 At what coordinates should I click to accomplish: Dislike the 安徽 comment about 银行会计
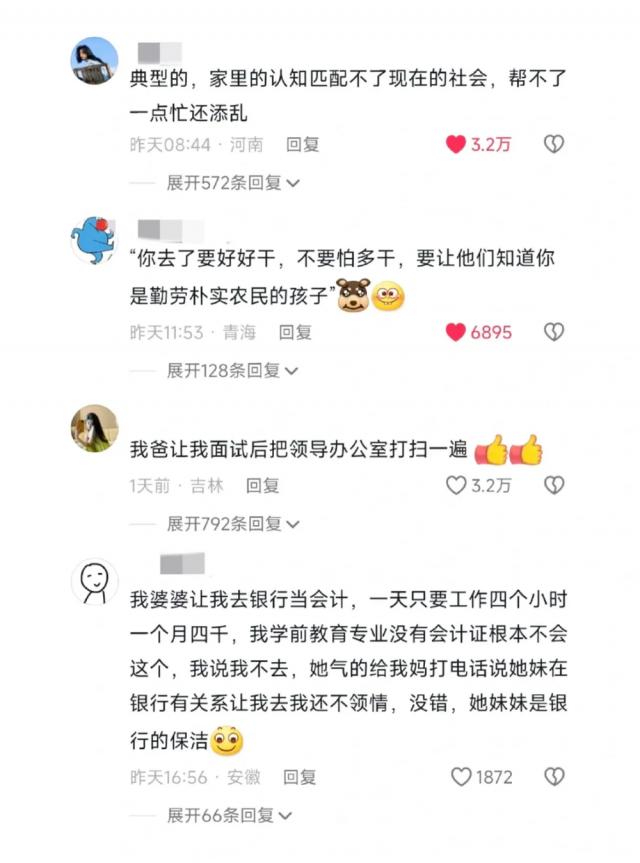[553, 777]
